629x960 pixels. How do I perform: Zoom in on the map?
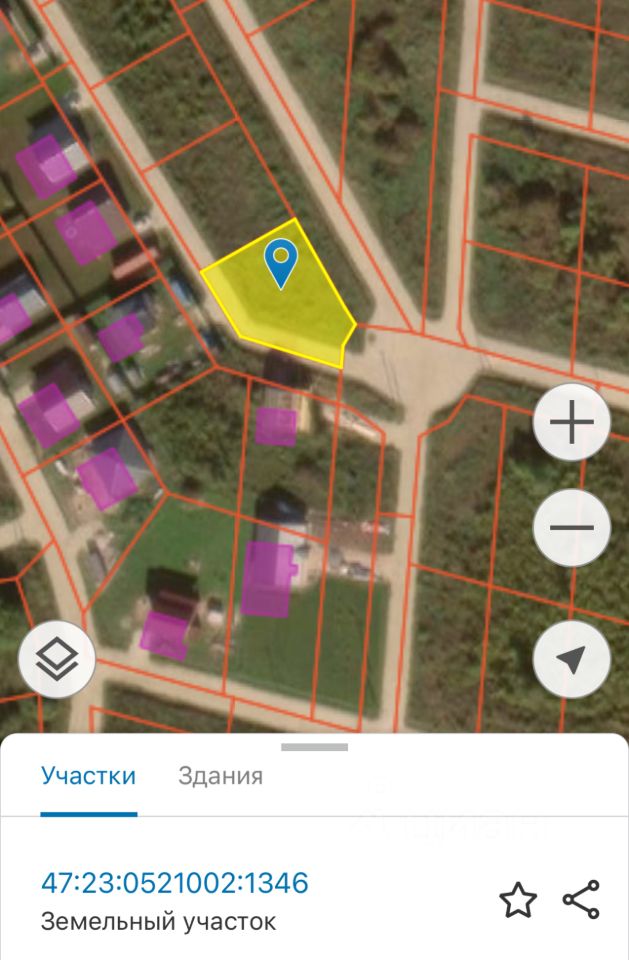571,423
